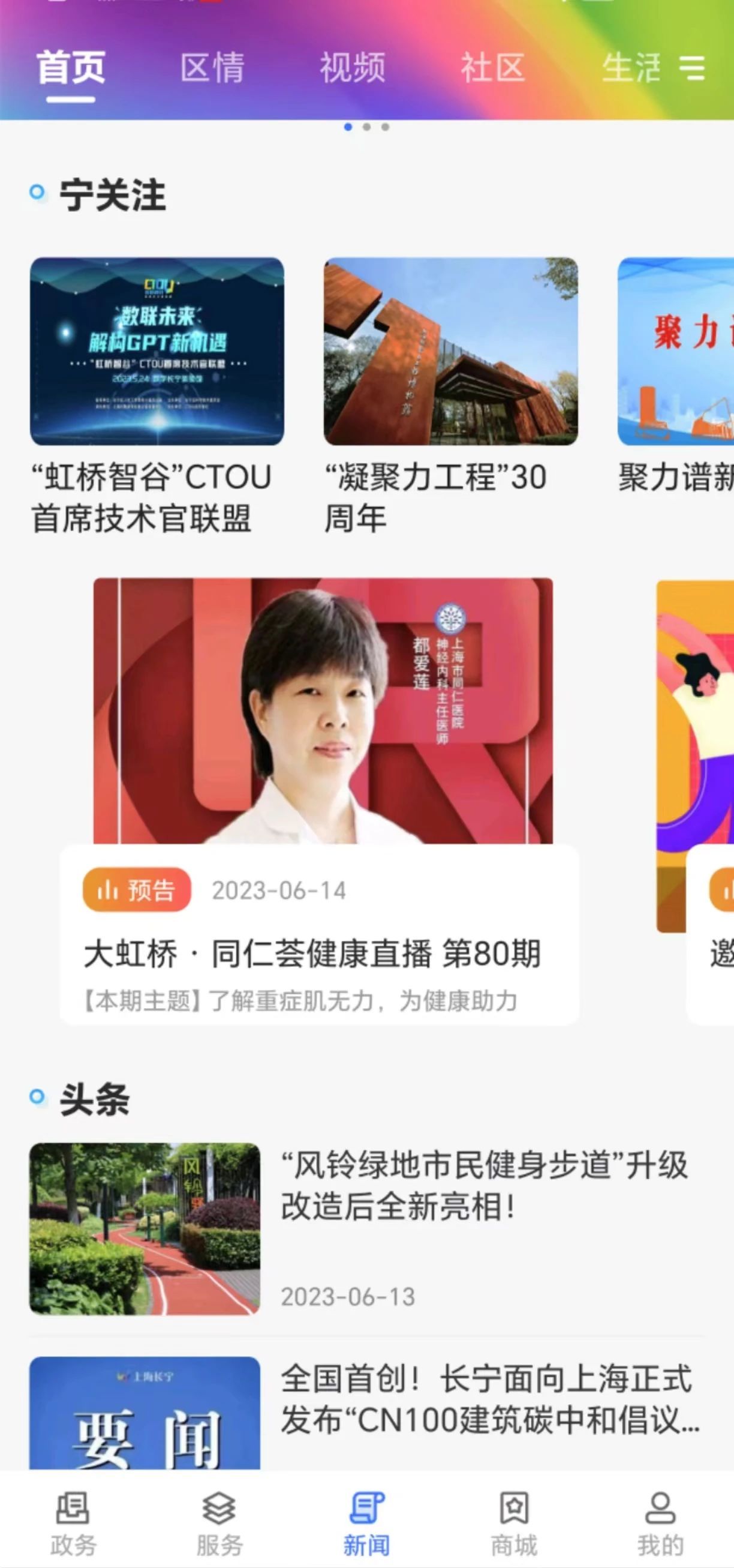This screenshot has width=734, height=1568.
Task: Open the 视频 top tab
Action: (353, 68)
